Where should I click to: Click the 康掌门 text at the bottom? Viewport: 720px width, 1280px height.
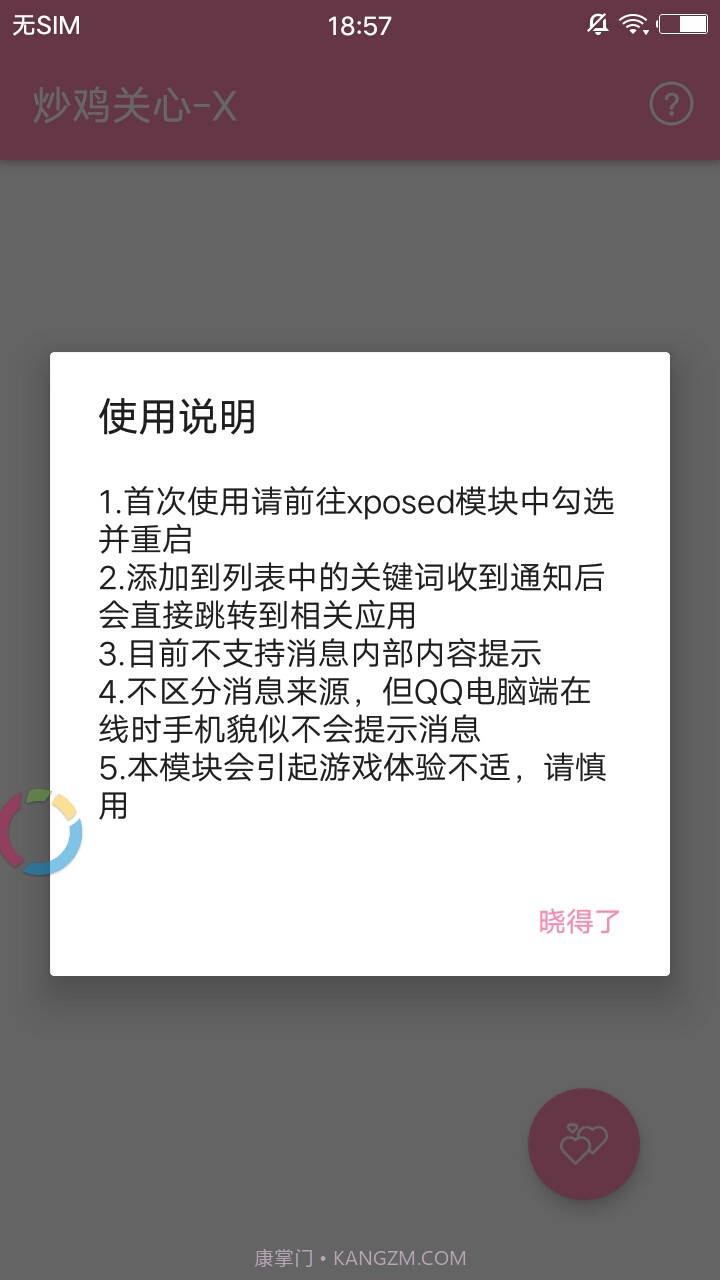tap(281, 1257)
